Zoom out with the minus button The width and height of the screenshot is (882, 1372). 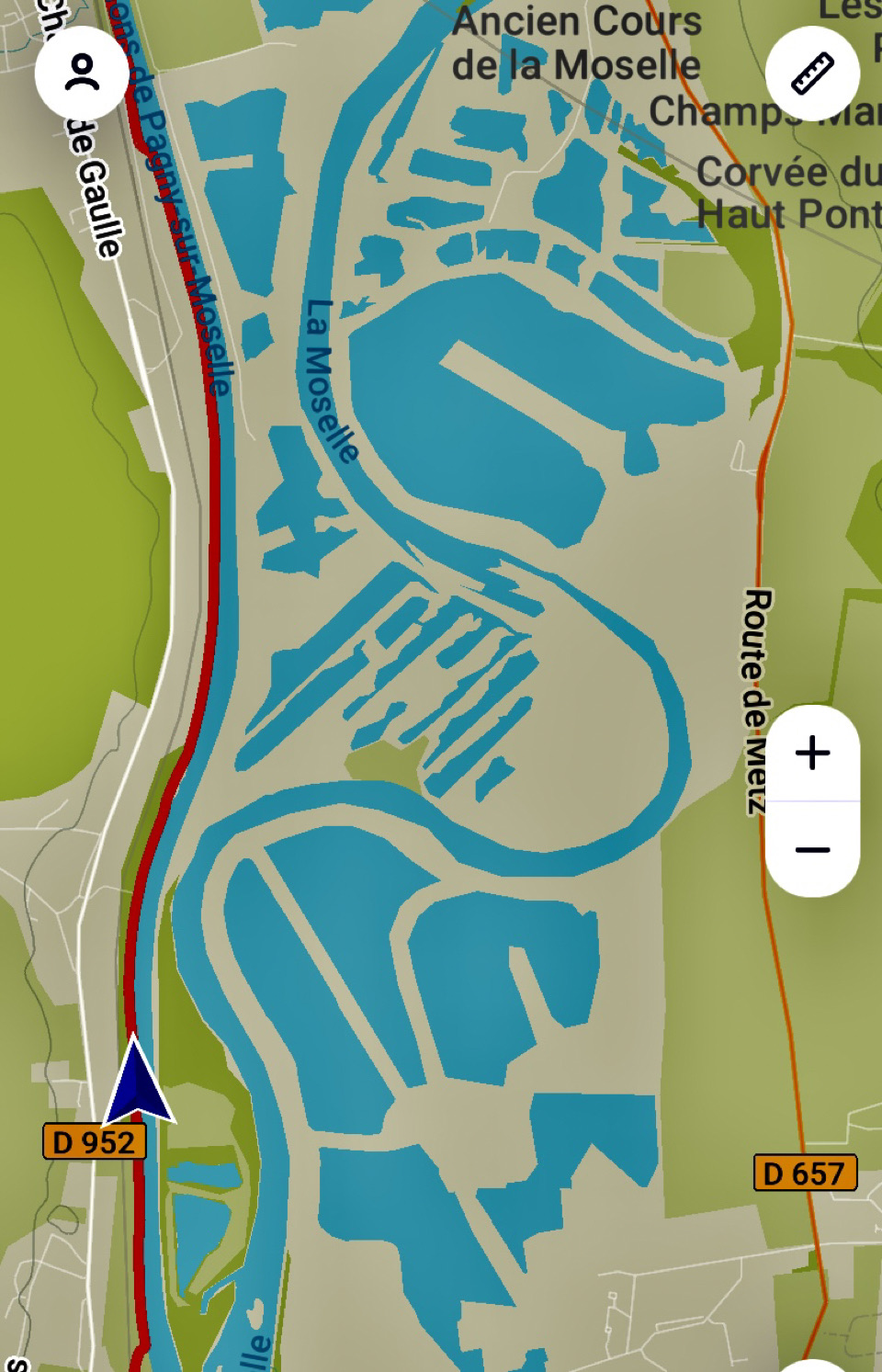812,849
